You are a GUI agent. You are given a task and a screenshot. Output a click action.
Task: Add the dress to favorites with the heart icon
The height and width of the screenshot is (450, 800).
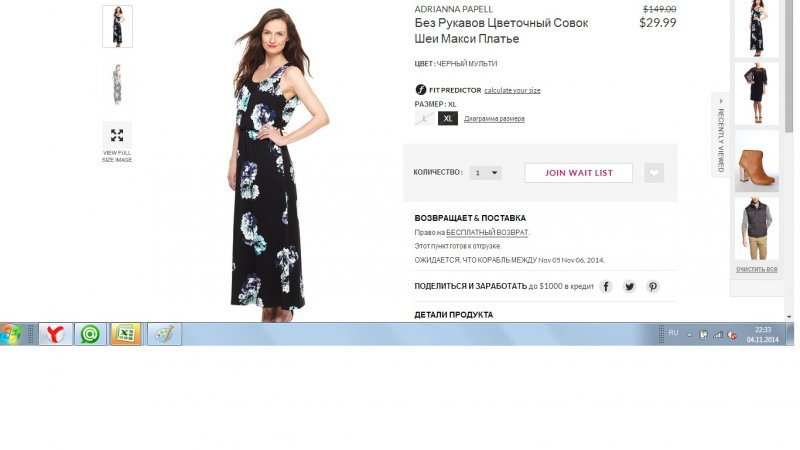click(x=654, y=173)
